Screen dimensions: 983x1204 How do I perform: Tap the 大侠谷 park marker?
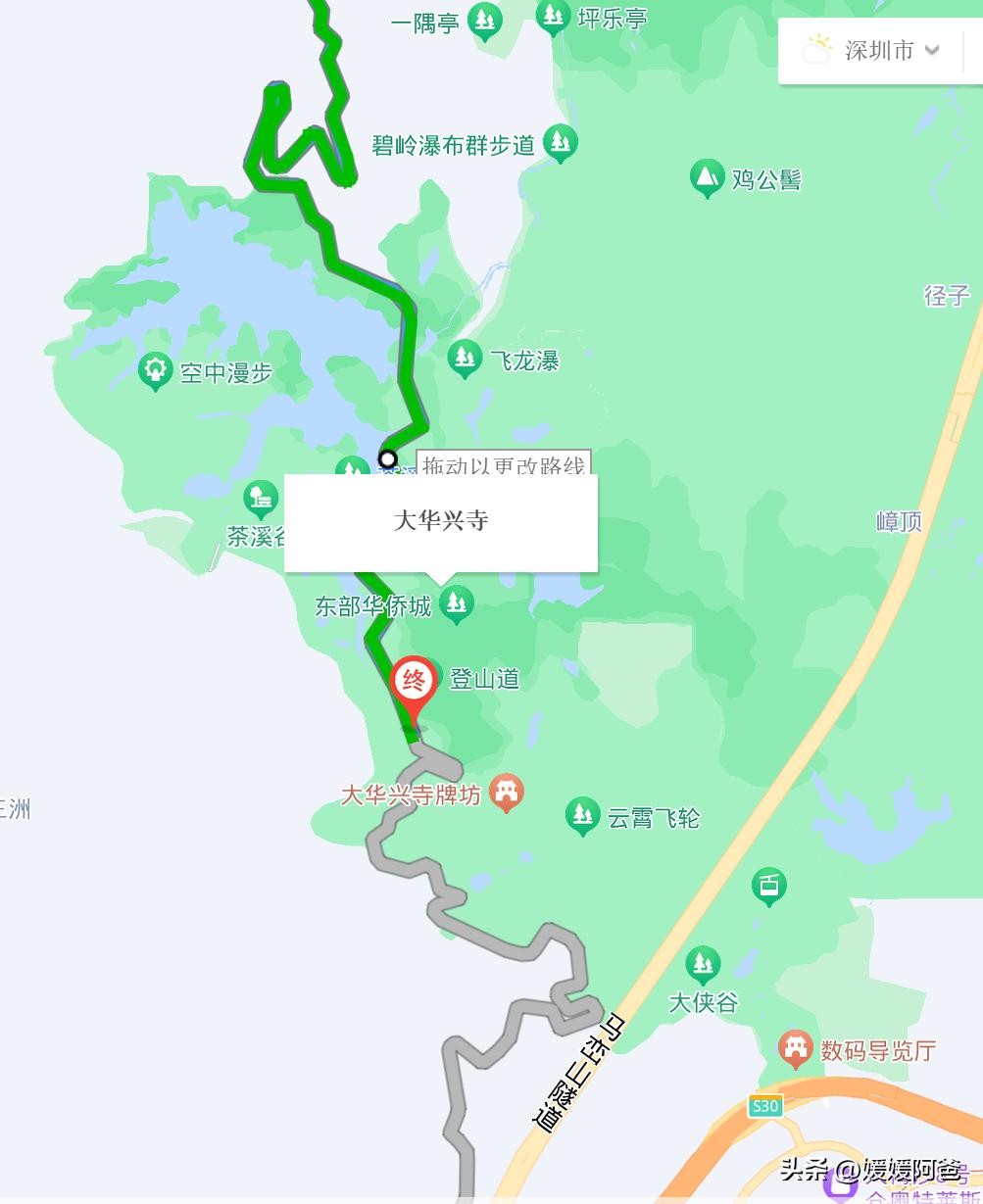703,965
